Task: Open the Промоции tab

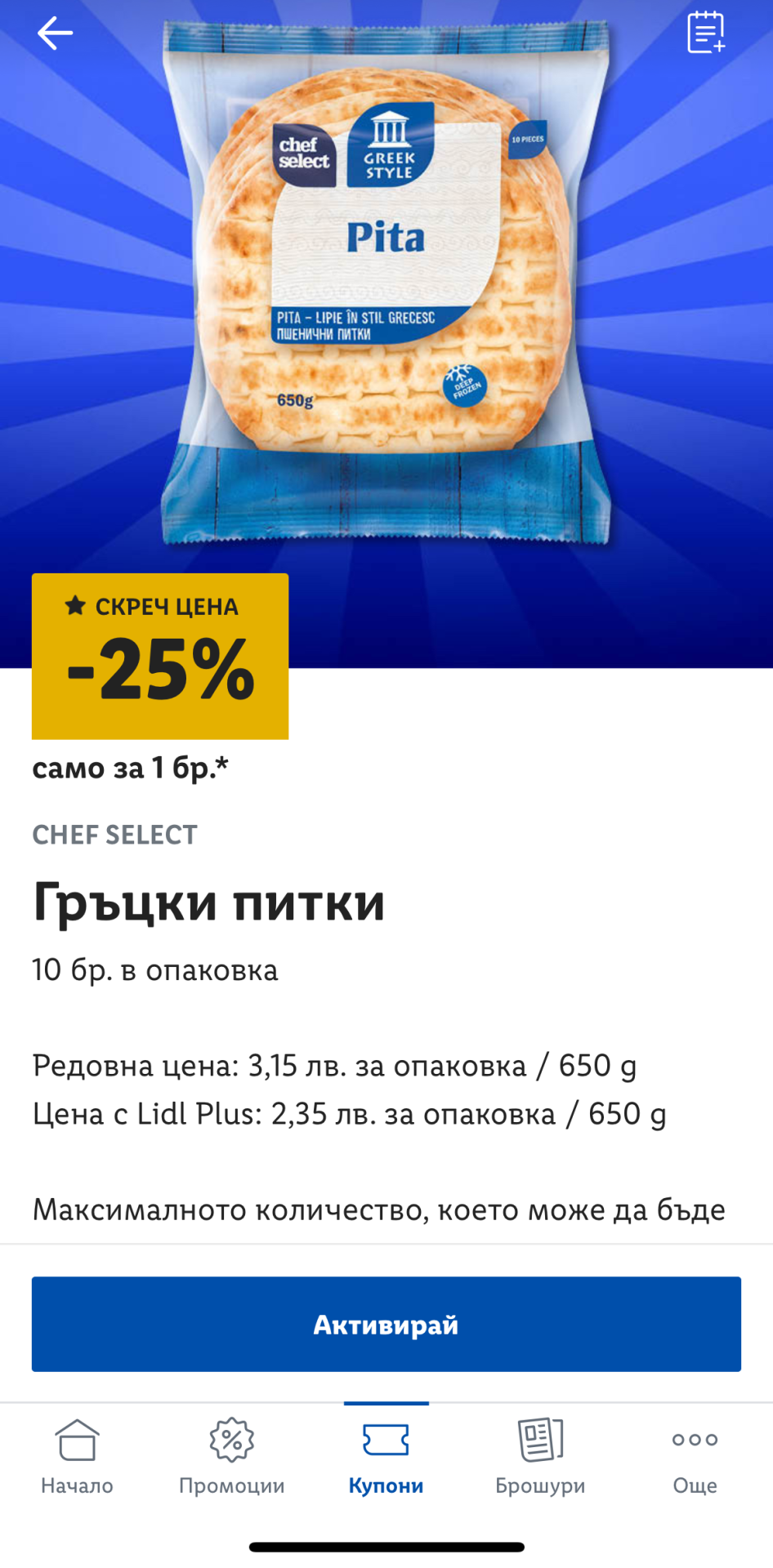Action: click(x=231, y=1457)
